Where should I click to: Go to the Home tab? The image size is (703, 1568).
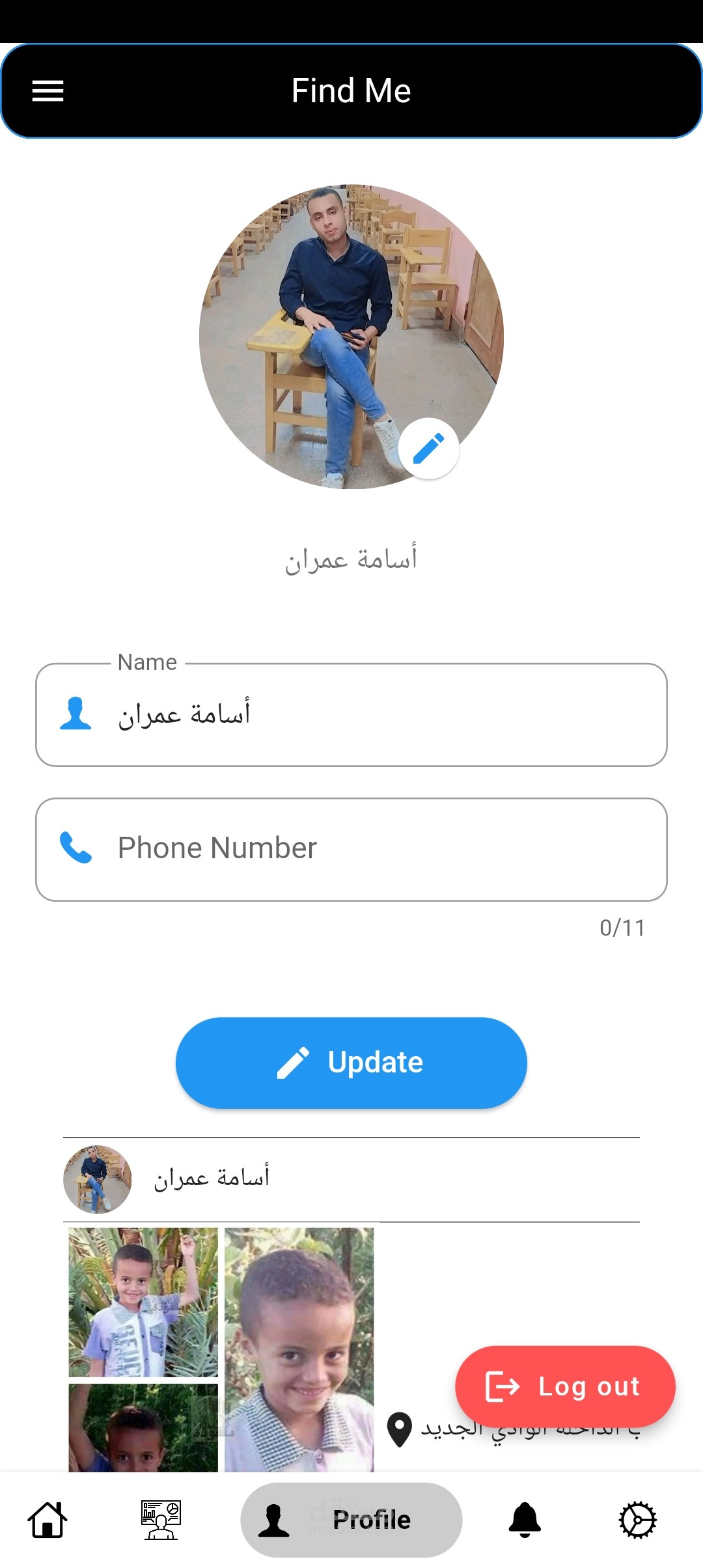pyautogui.click(x=48, y=1520)
